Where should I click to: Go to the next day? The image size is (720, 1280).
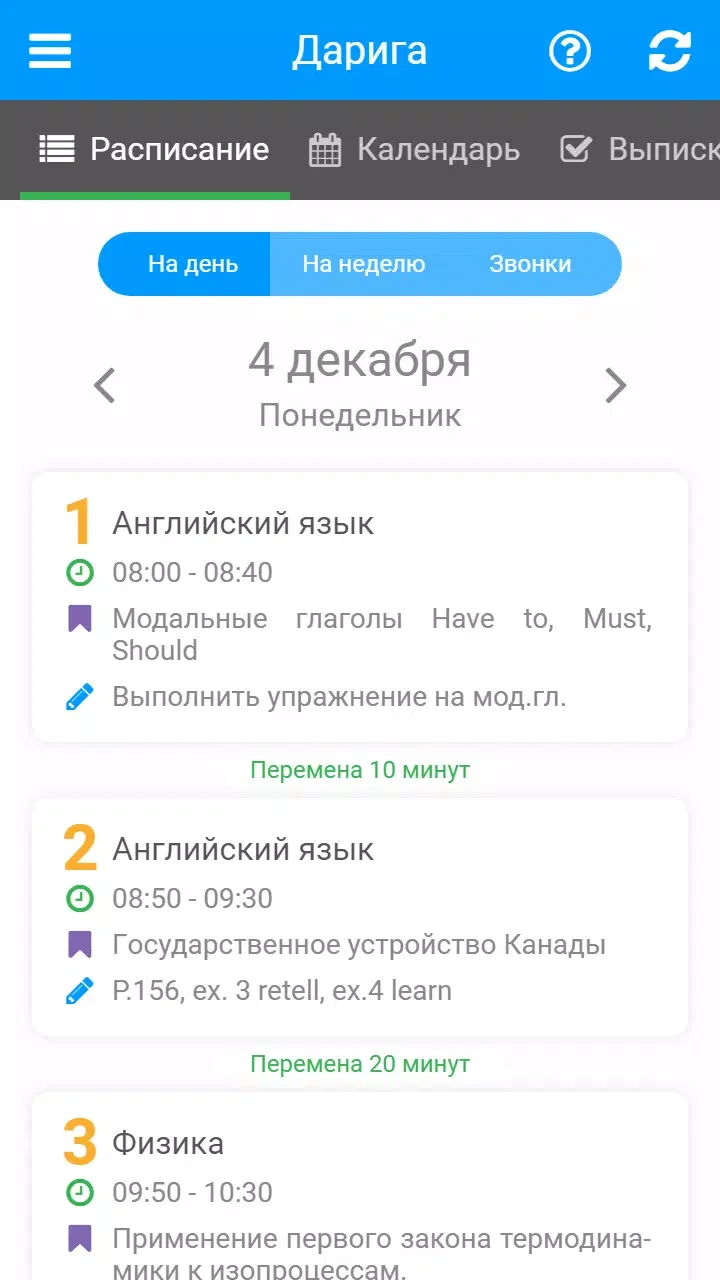click(x=615, y=385)
